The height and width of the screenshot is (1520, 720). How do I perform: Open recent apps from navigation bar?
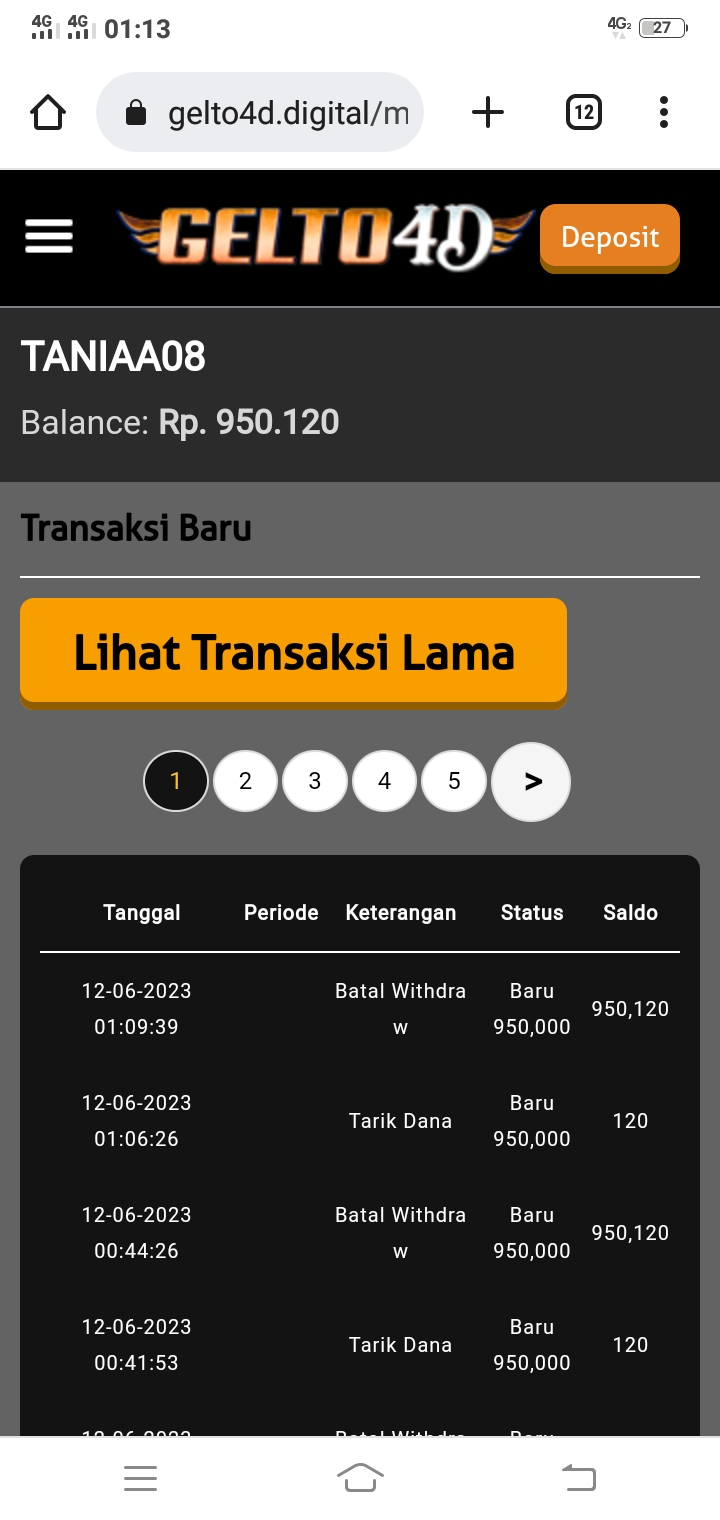pos(140,1477)
